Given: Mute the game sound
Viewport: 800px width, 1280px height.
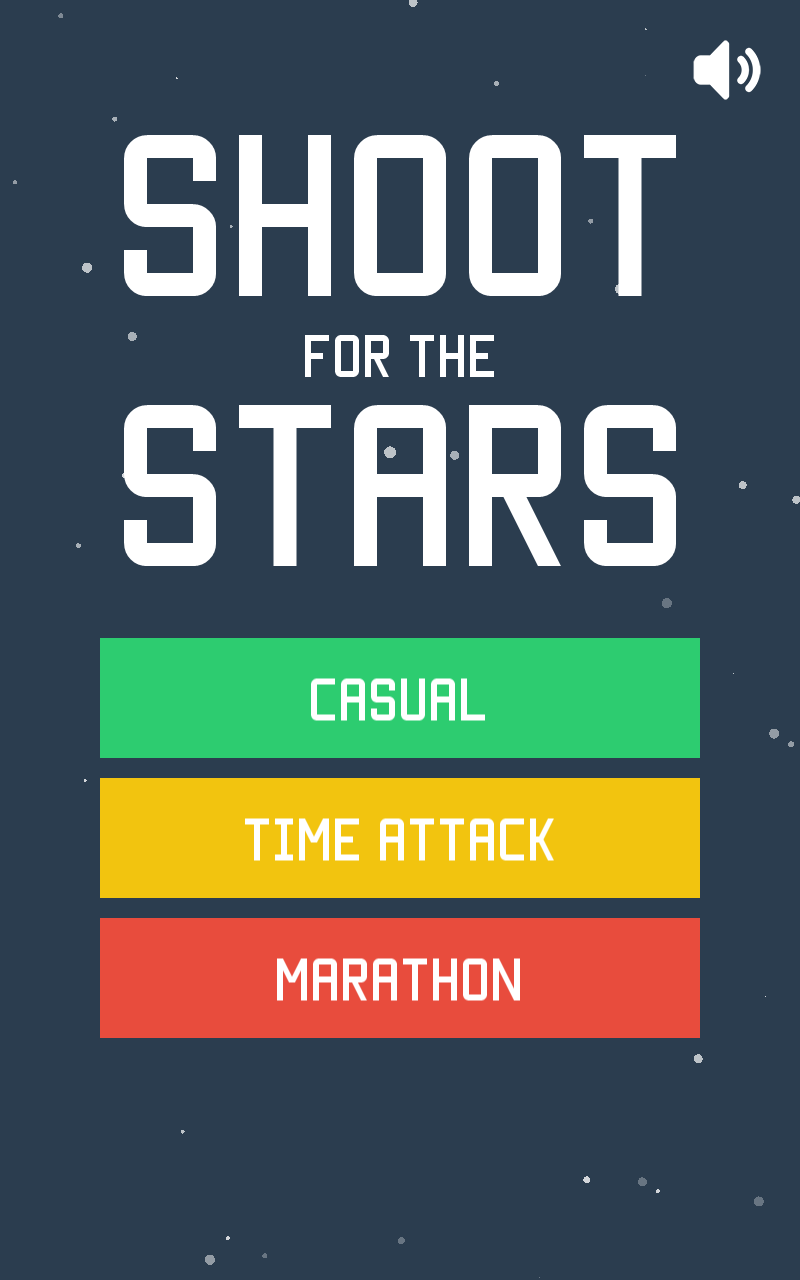Looking at the screenshot, I should tap(727, 70).
